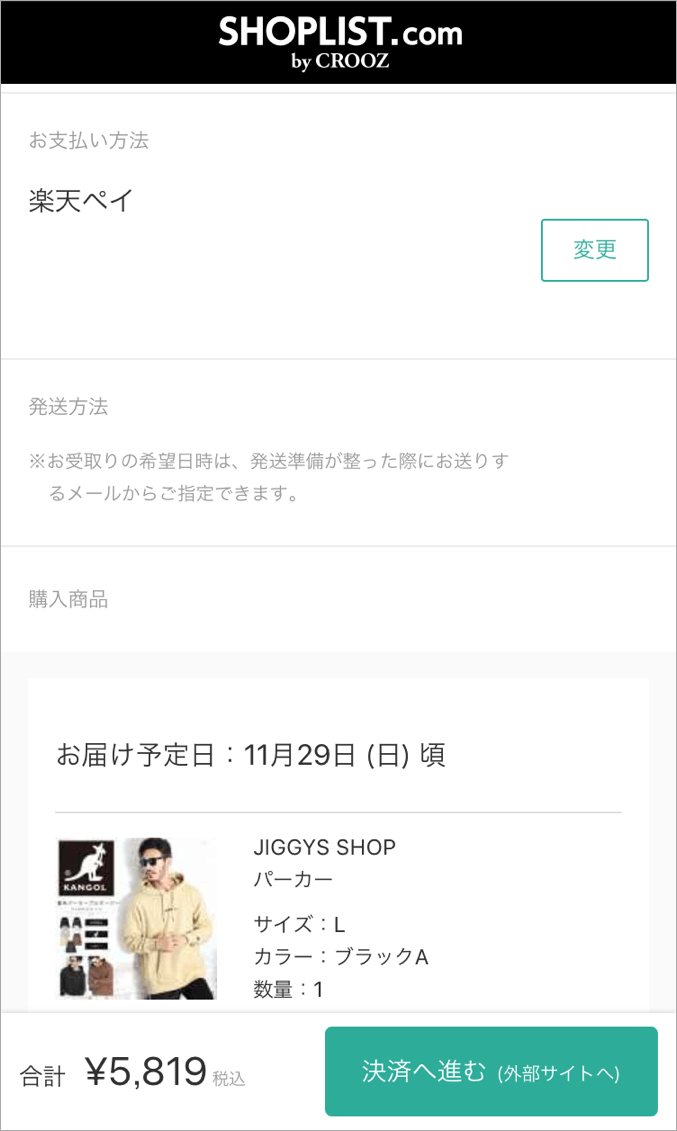677x1131 pixels.
Task: Open the JIGGYS SHOP parka product image
Action: (136, 918)
